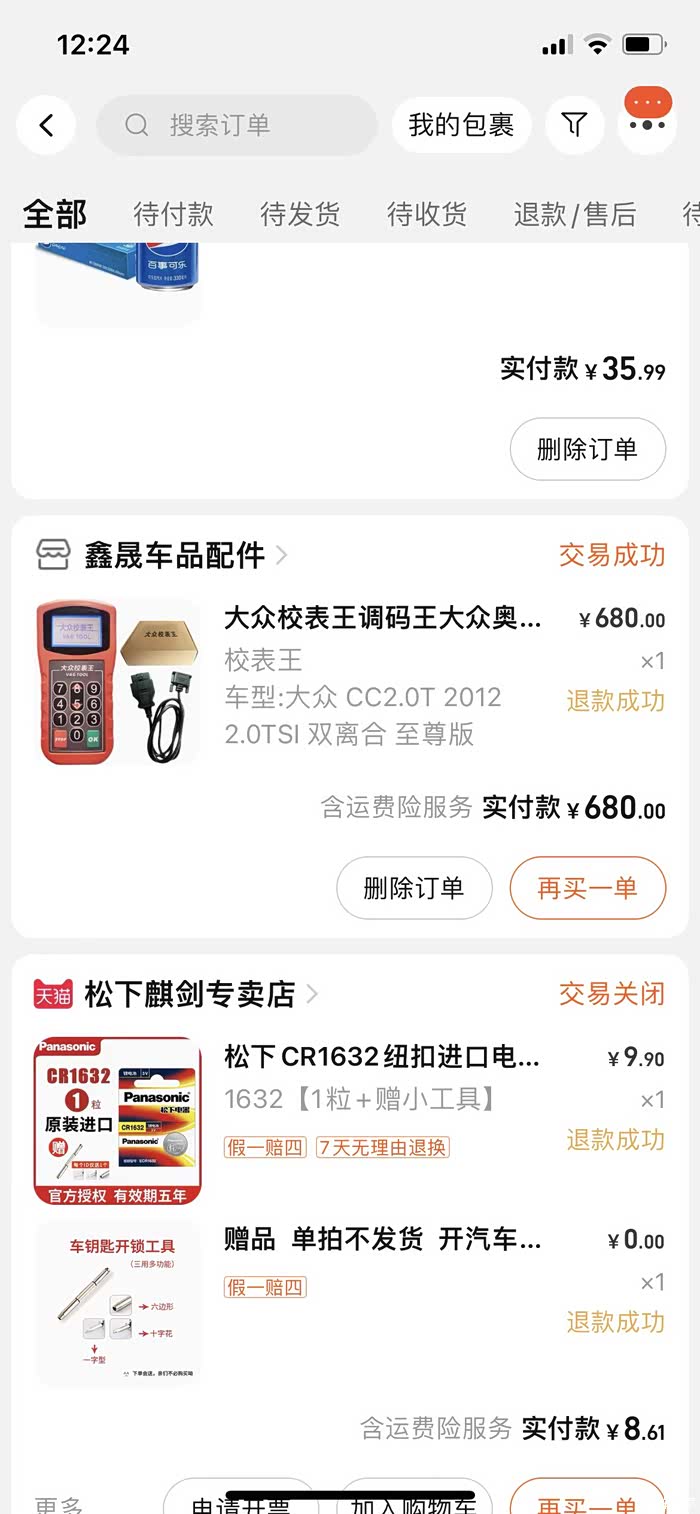Screen dimensions: 700x1514
Task: Open the order filter icon
Action: coord(574,125)
